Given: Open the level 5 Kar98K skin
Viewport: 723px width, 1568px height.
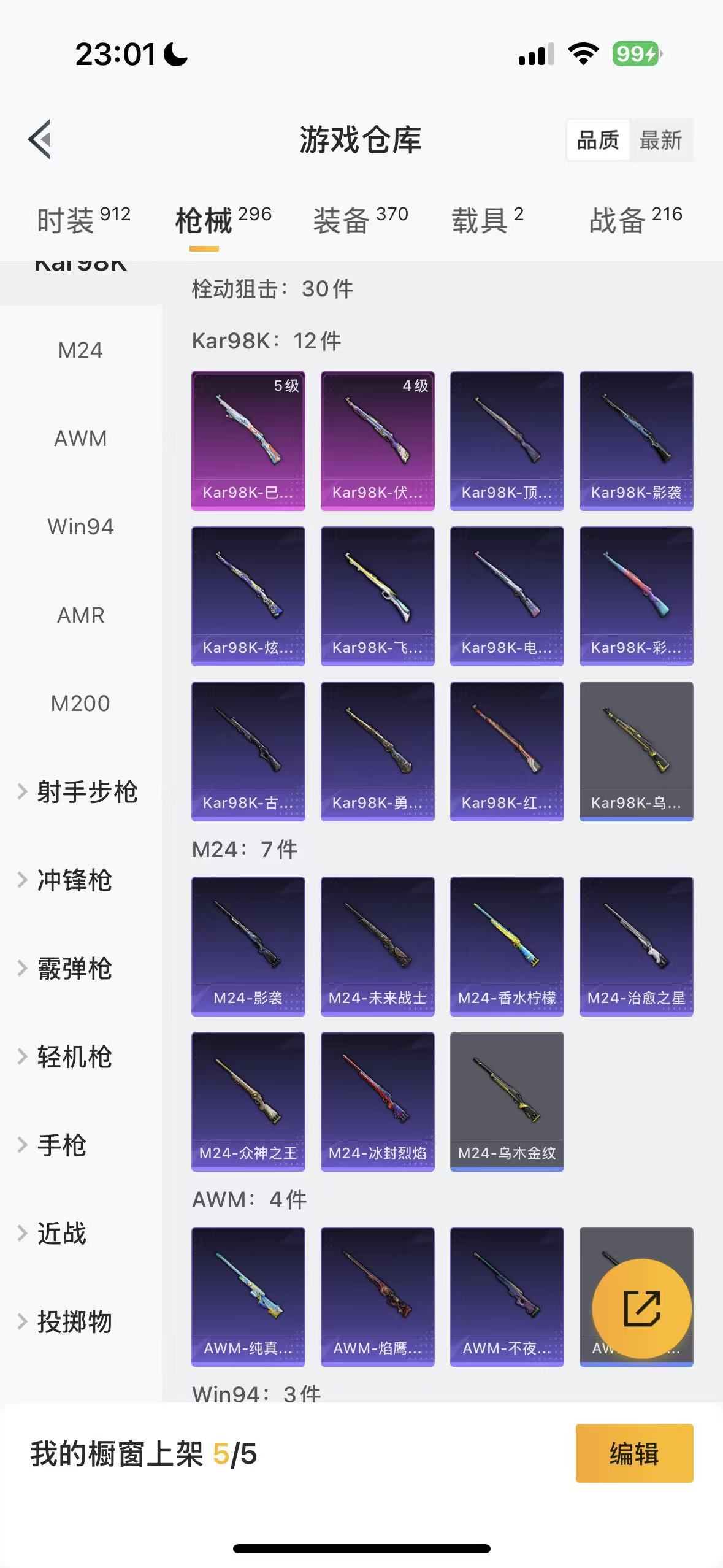Looking at the screenshot, I should pos(248,440).
